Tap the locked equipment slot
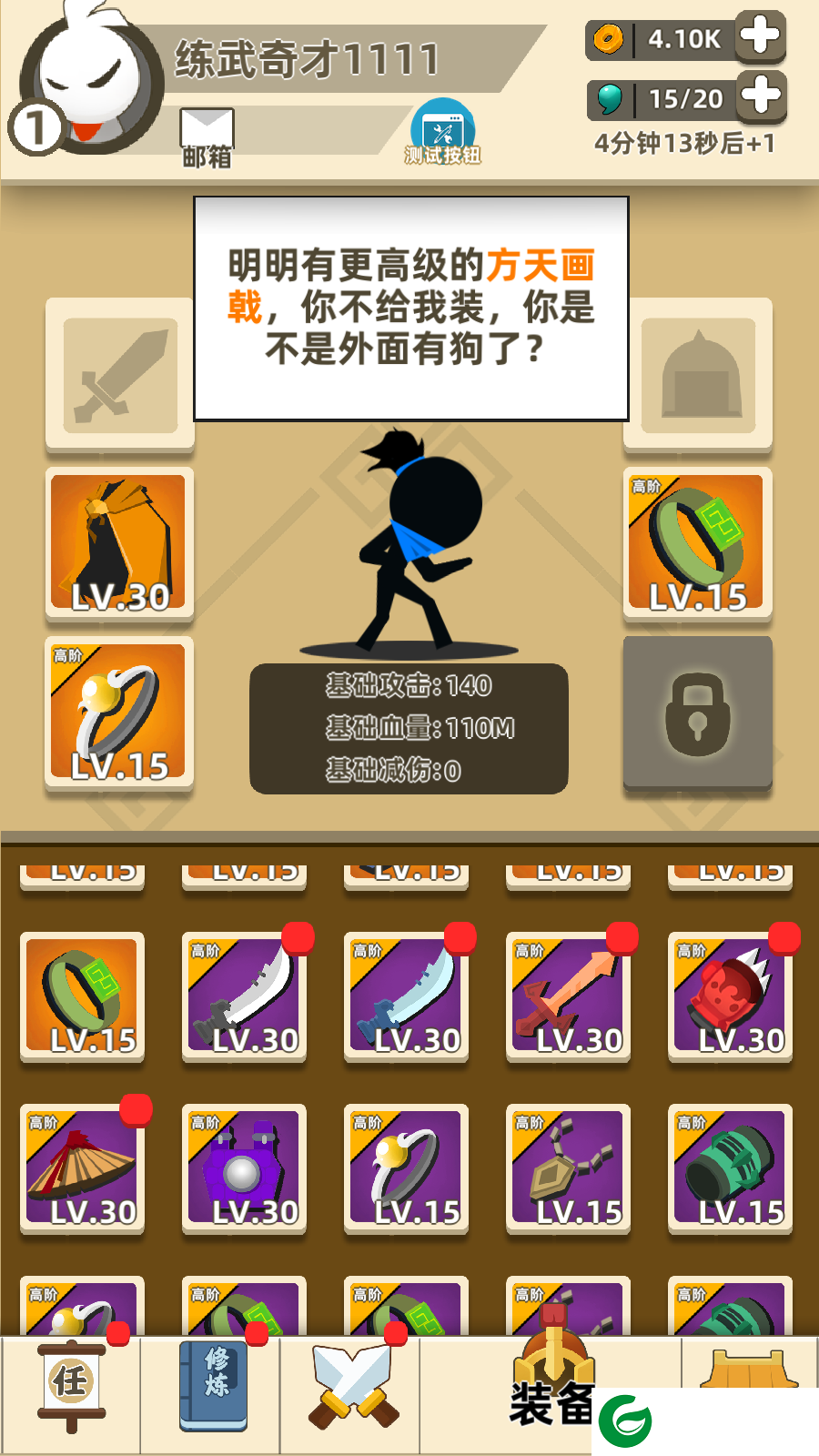This screenshot has width=819, height=1456. [698, 713]
